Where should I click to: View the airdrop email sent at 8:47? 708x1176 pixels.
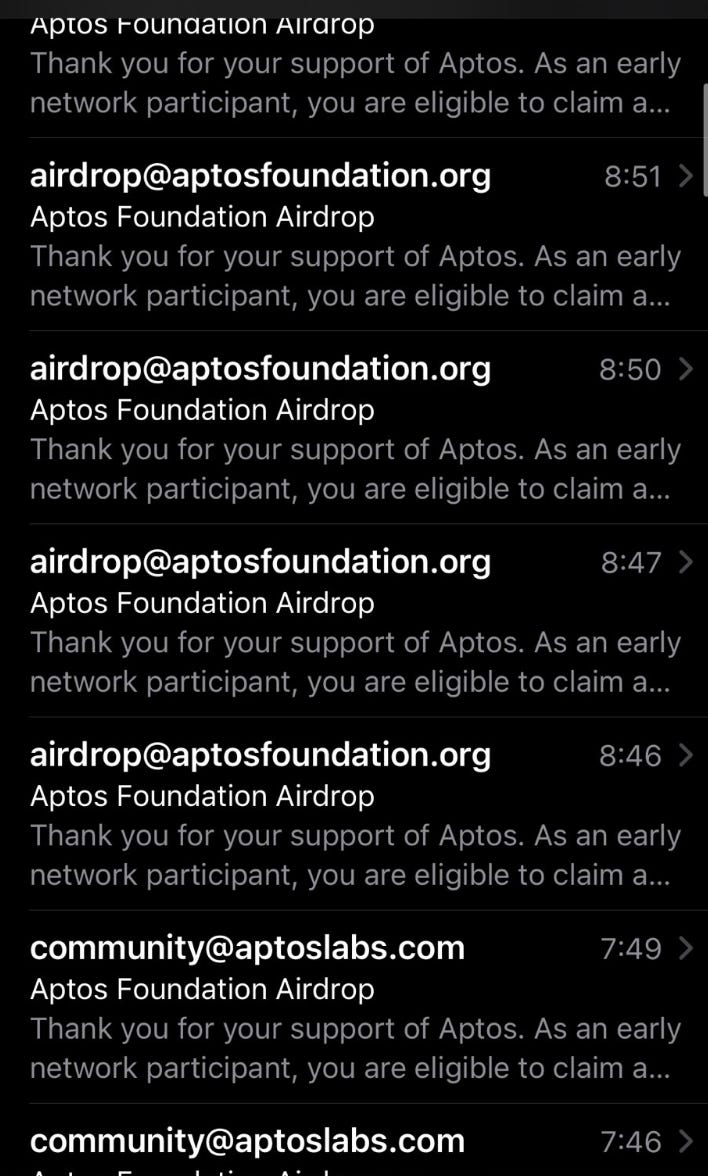tap(354, 620)
